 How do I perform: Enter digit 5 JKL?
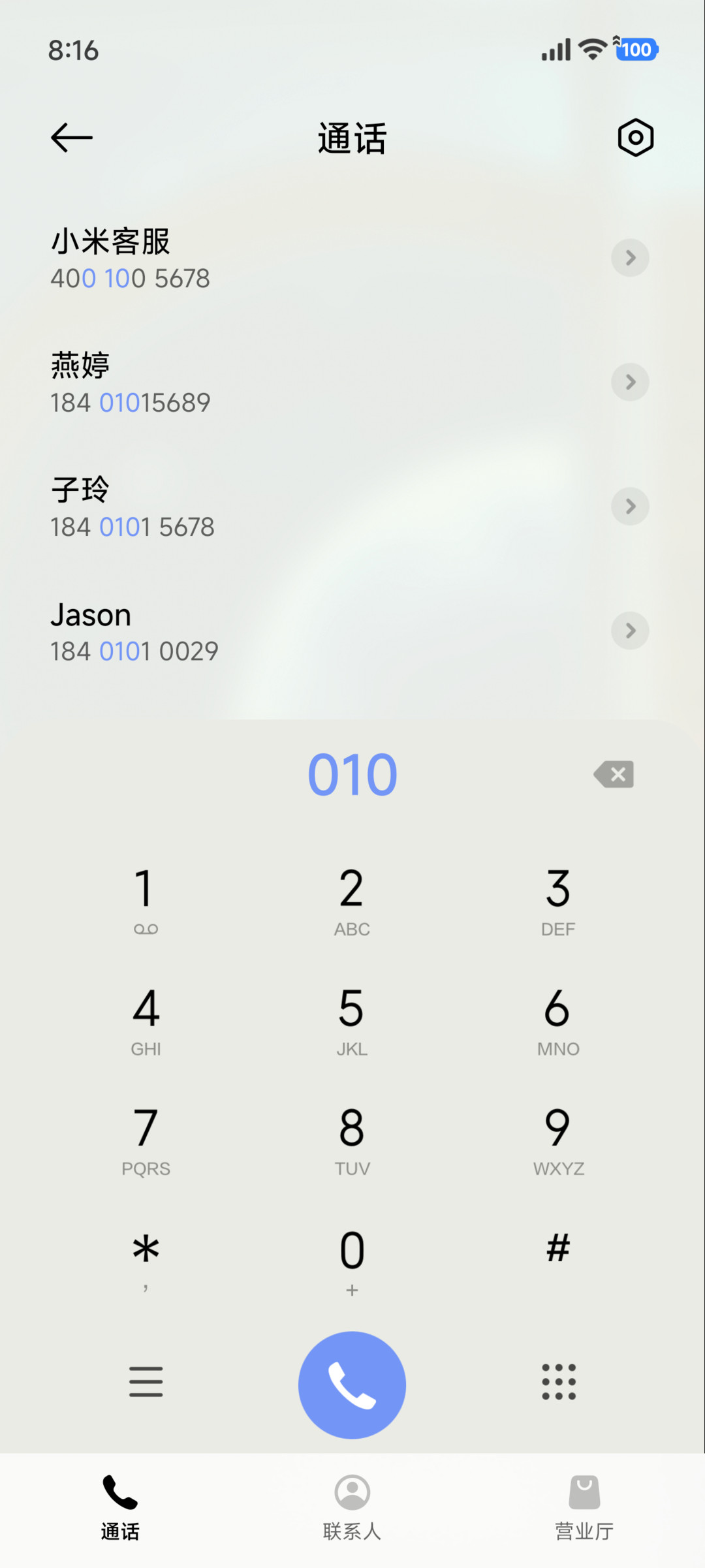pyautogui.click(x=352, y=1020)
